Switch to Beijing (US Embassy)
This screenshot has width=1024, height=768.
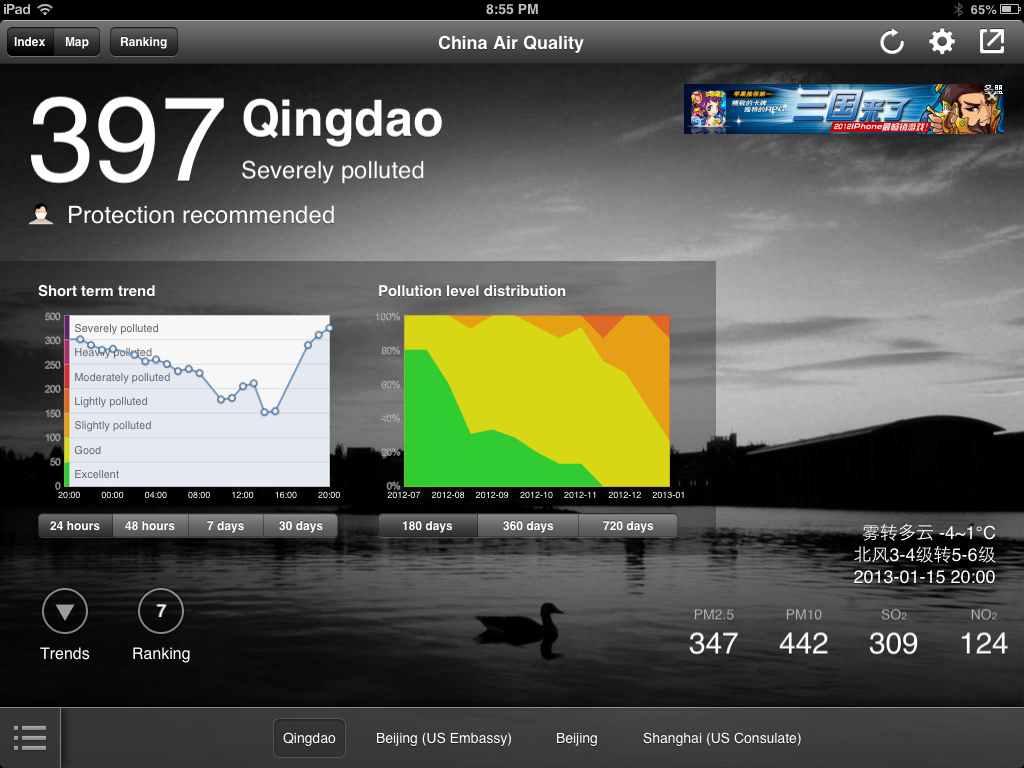click(x=443, y=738)
